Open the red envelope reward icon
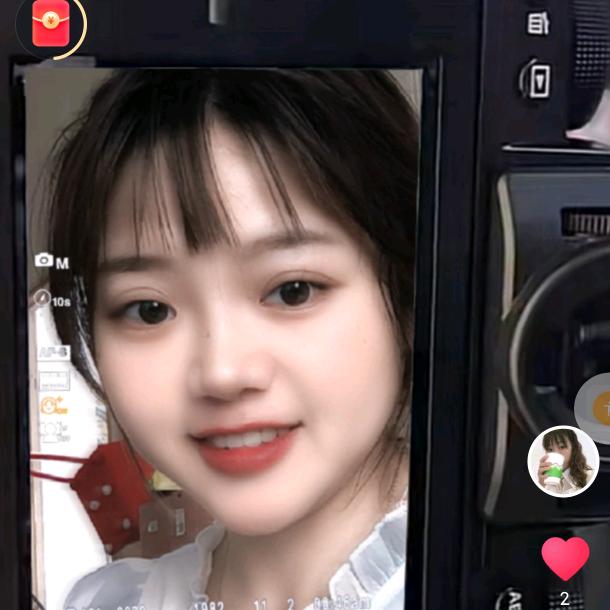The height and width of the screenshot is (610, 610). pos(50,25)
